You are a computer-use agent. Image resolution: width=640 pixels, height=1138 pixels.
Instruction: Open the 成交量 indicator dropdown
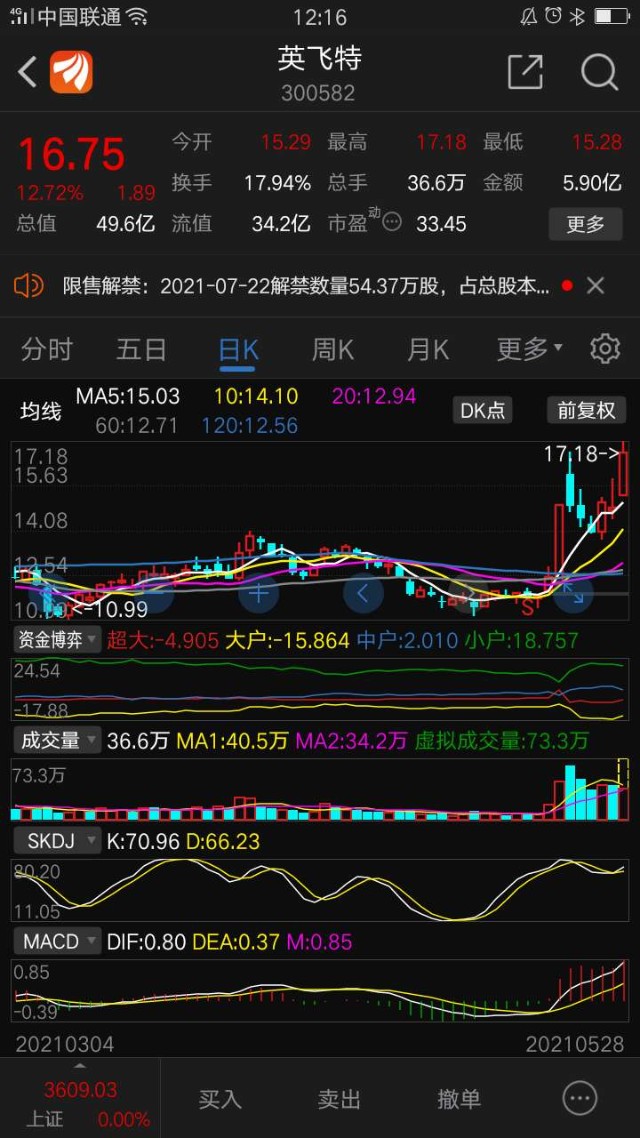point(57,741)
